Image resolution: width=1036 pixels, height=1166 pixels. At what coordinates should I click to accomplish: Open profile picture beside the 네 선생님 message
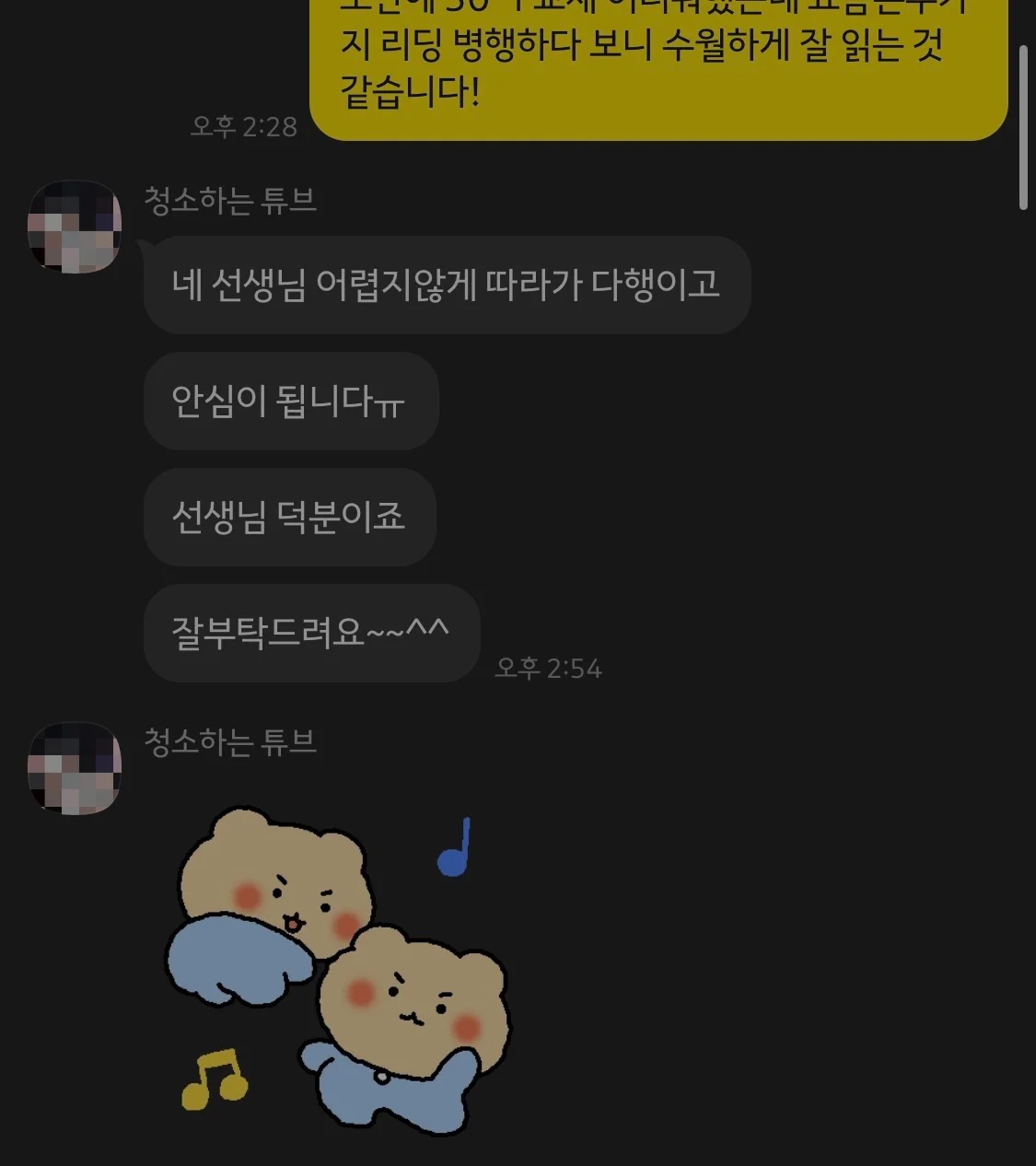coord(75,227)
